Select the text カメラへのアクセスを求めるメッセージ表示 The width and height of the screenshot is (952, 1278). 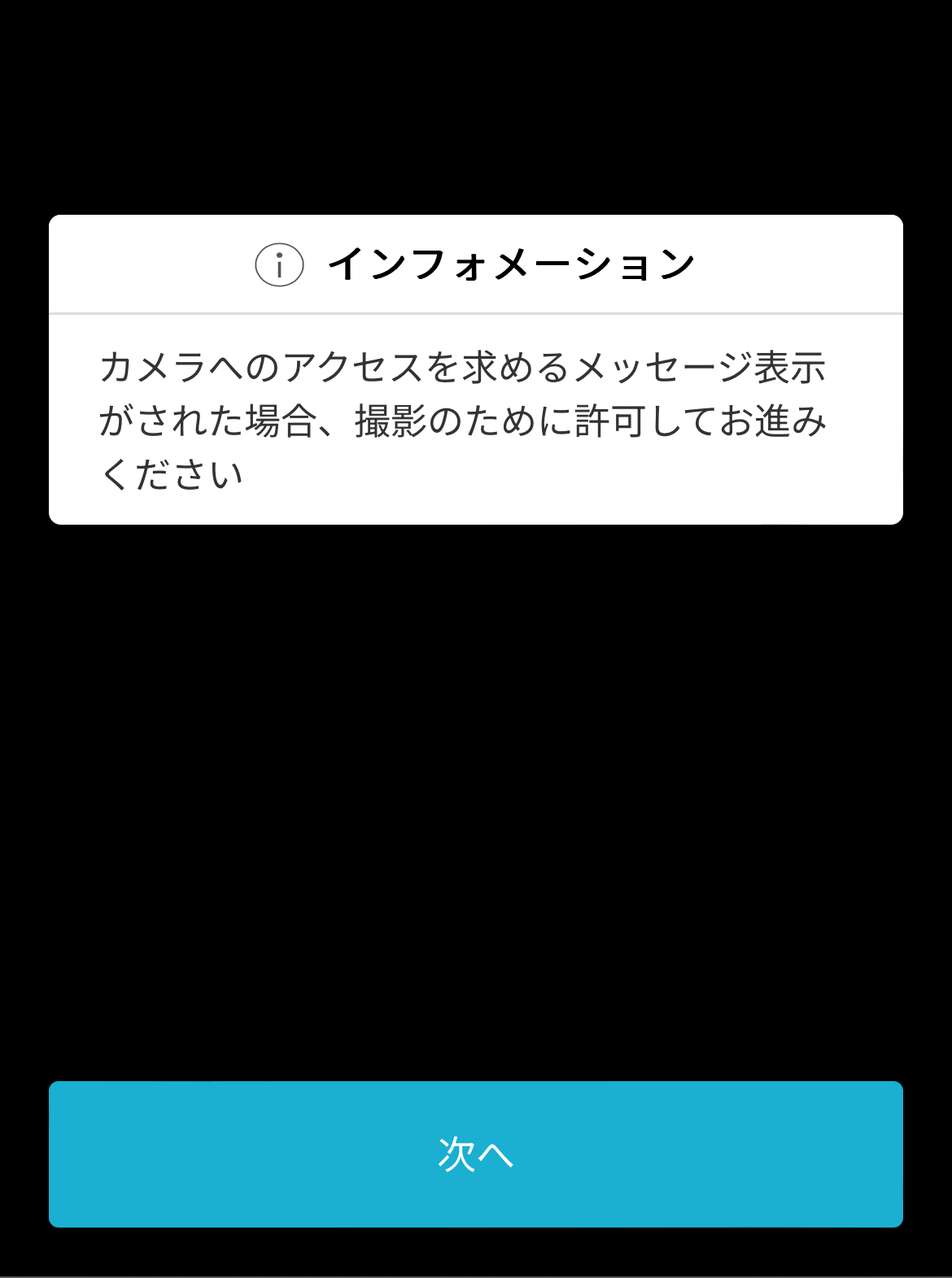coord(464,368)
